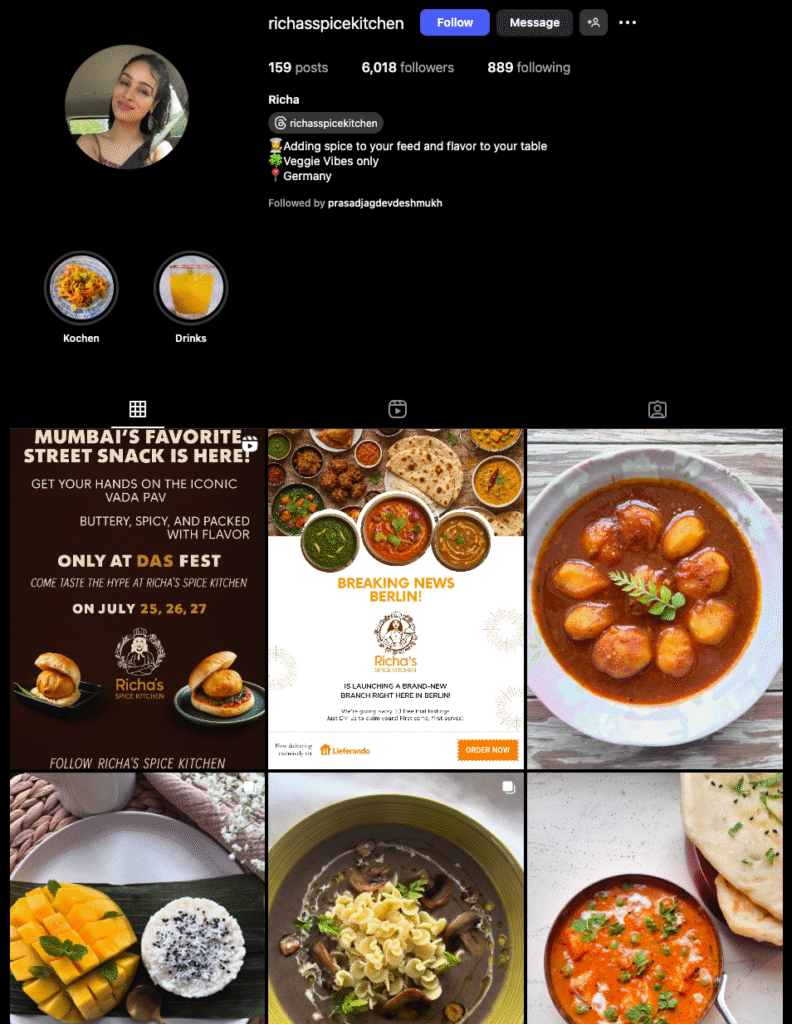Switch to the tagged posts tab

[x=657, y=409]
